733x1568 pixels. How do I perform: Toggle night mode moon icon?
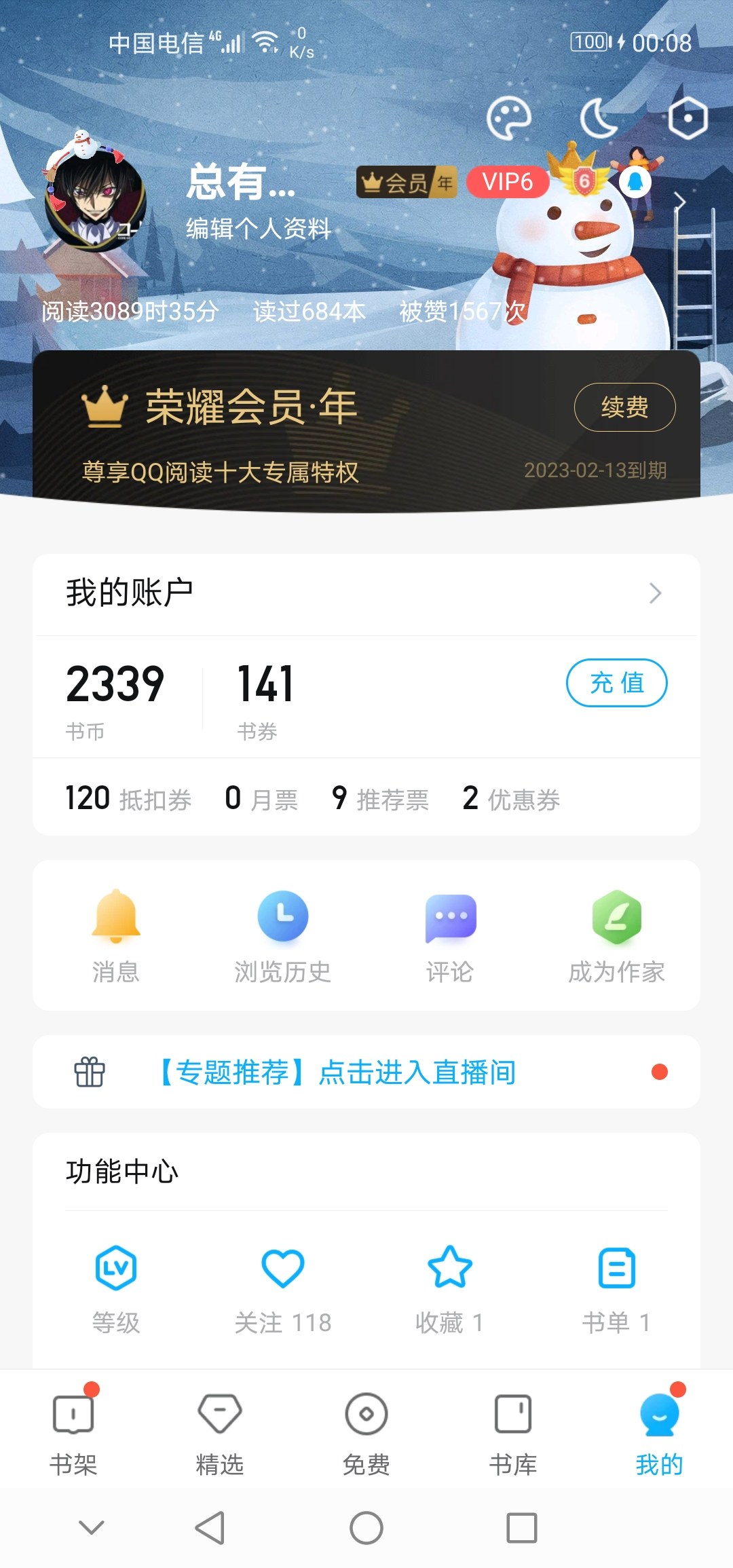click(598, 118)
